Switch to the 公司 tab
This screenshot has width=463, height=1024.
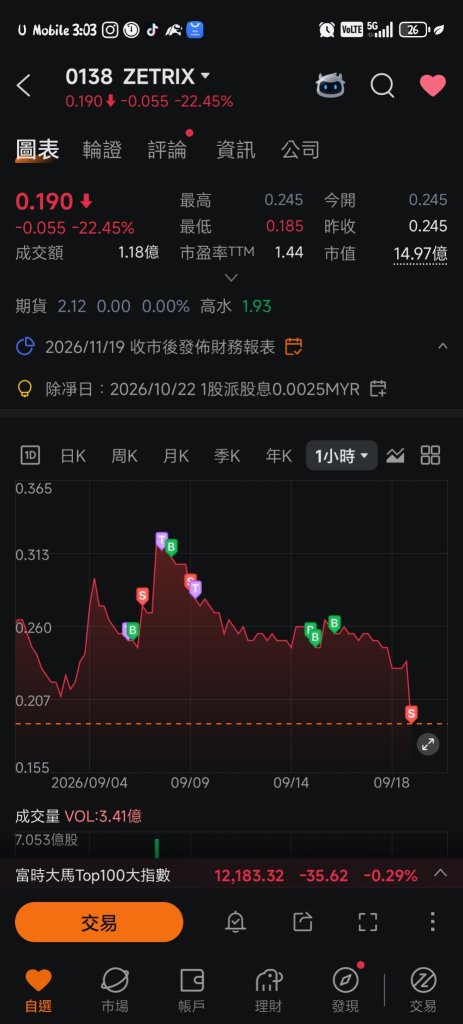[300, 150]
